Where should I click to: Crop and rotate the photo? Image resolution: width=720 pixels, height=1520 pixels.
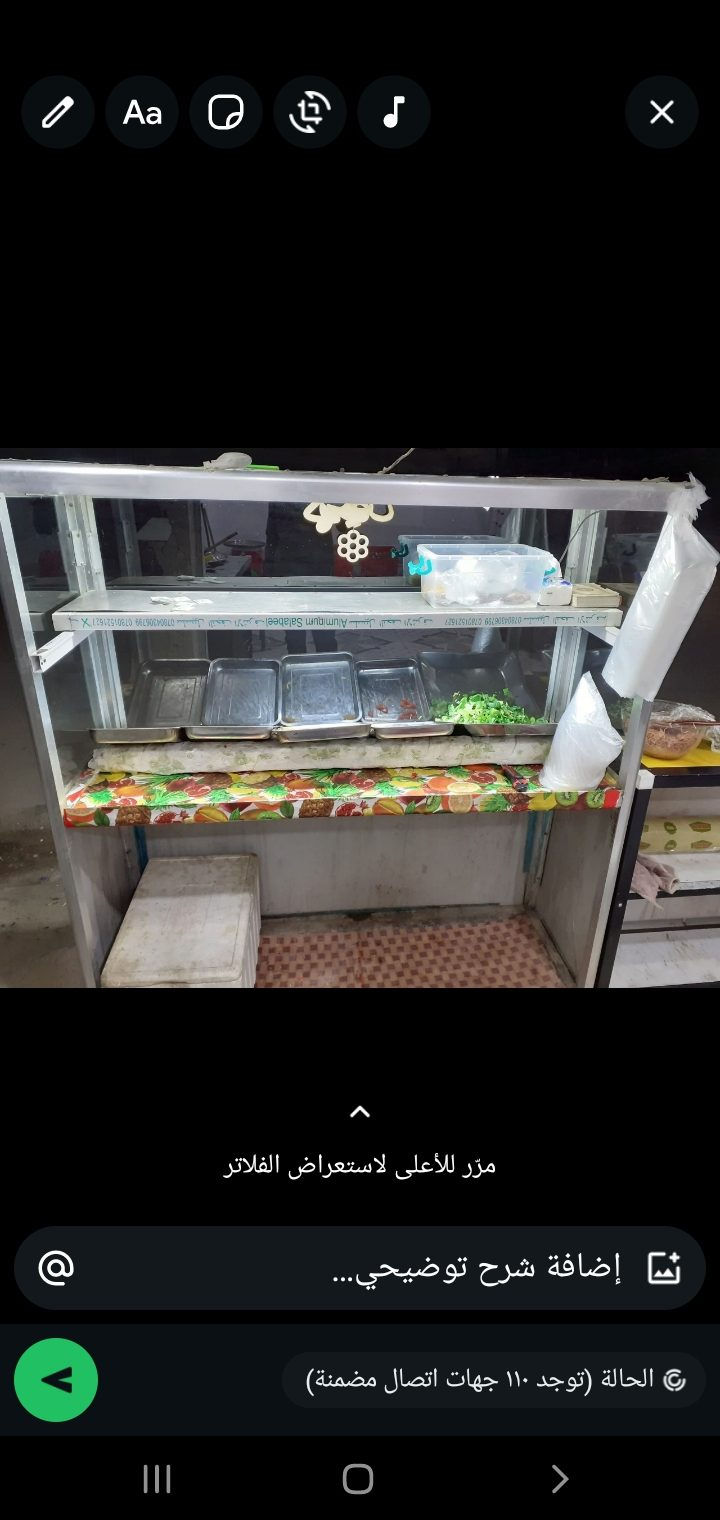pos(310,112)
